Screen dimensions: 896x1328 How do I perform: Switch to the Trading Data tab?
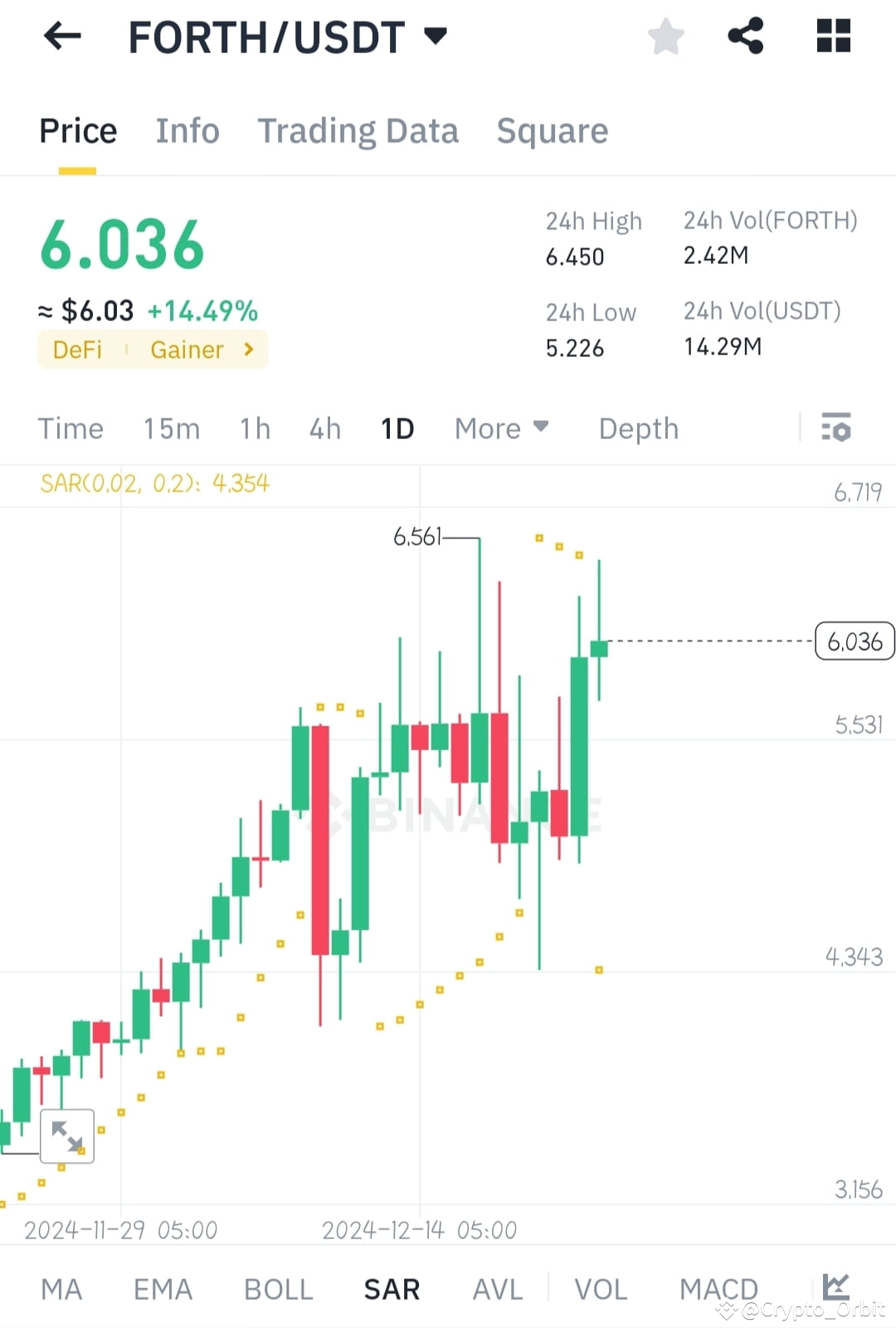point(358,130)
